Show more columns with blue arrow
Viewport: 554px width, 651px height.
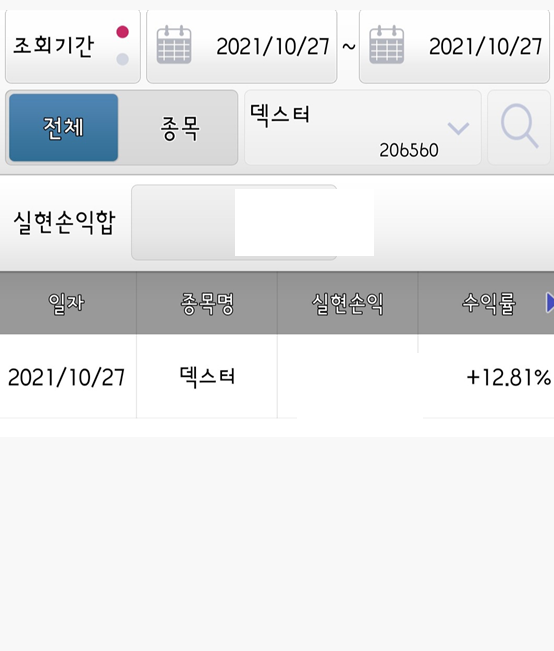tap(550, 303)
